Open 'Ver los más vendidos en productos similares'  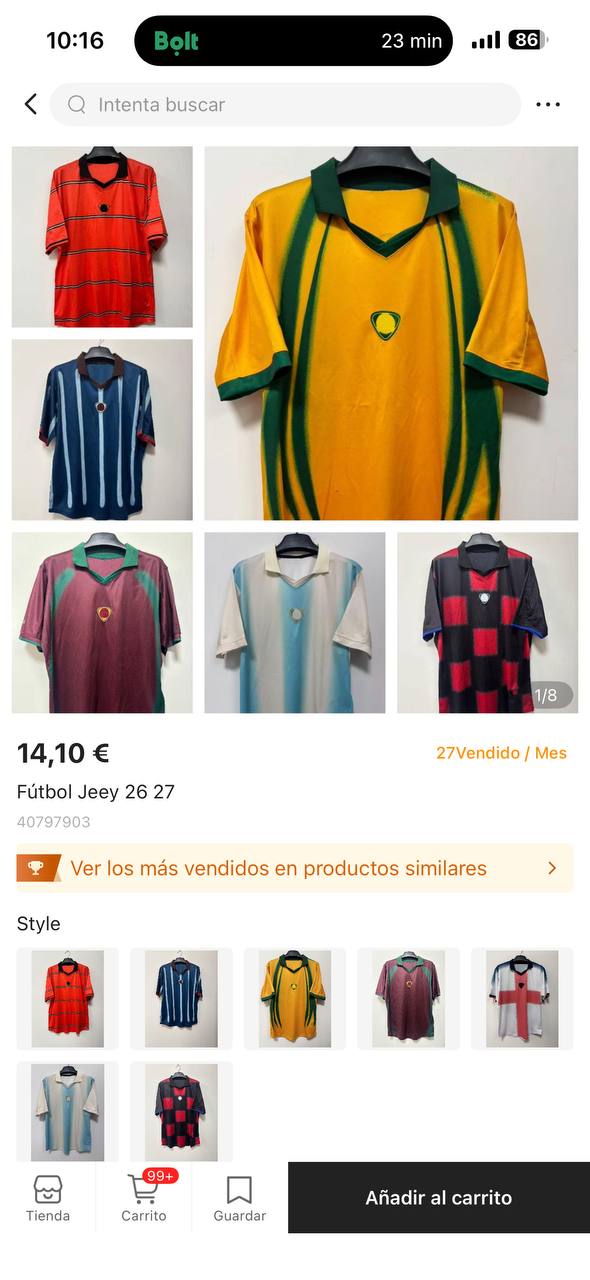[x=295, y=868]
